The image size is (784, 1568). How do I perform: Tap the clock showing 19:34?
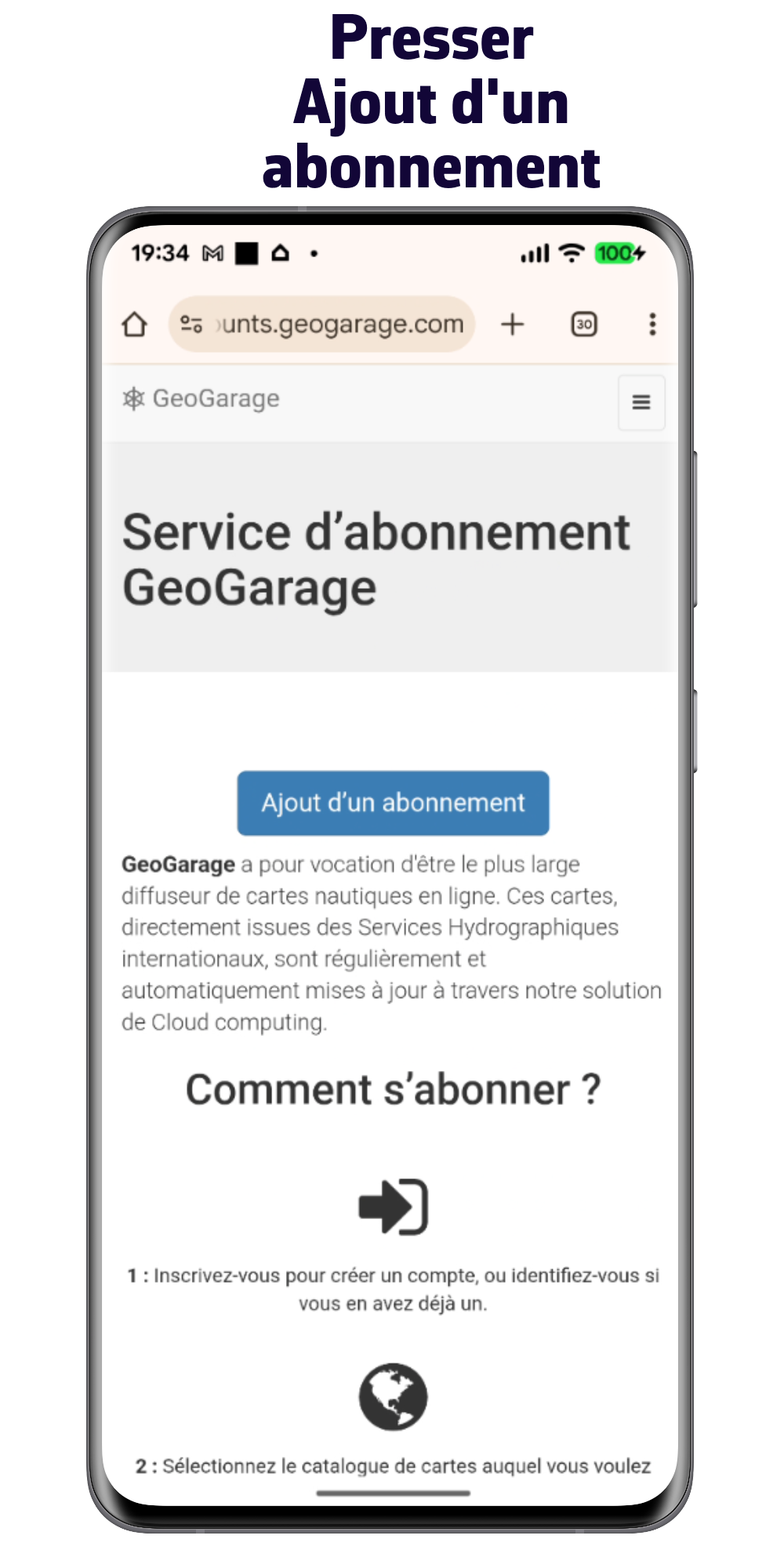click(162, 252)
